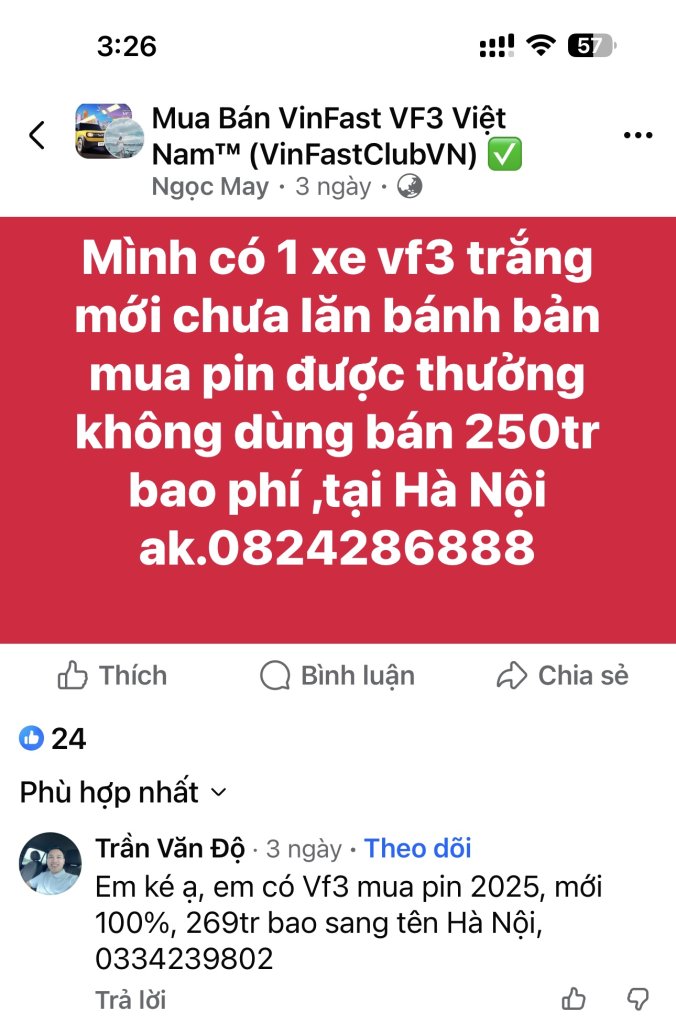Open the post's three-dot options menu

tap(637, 136)
